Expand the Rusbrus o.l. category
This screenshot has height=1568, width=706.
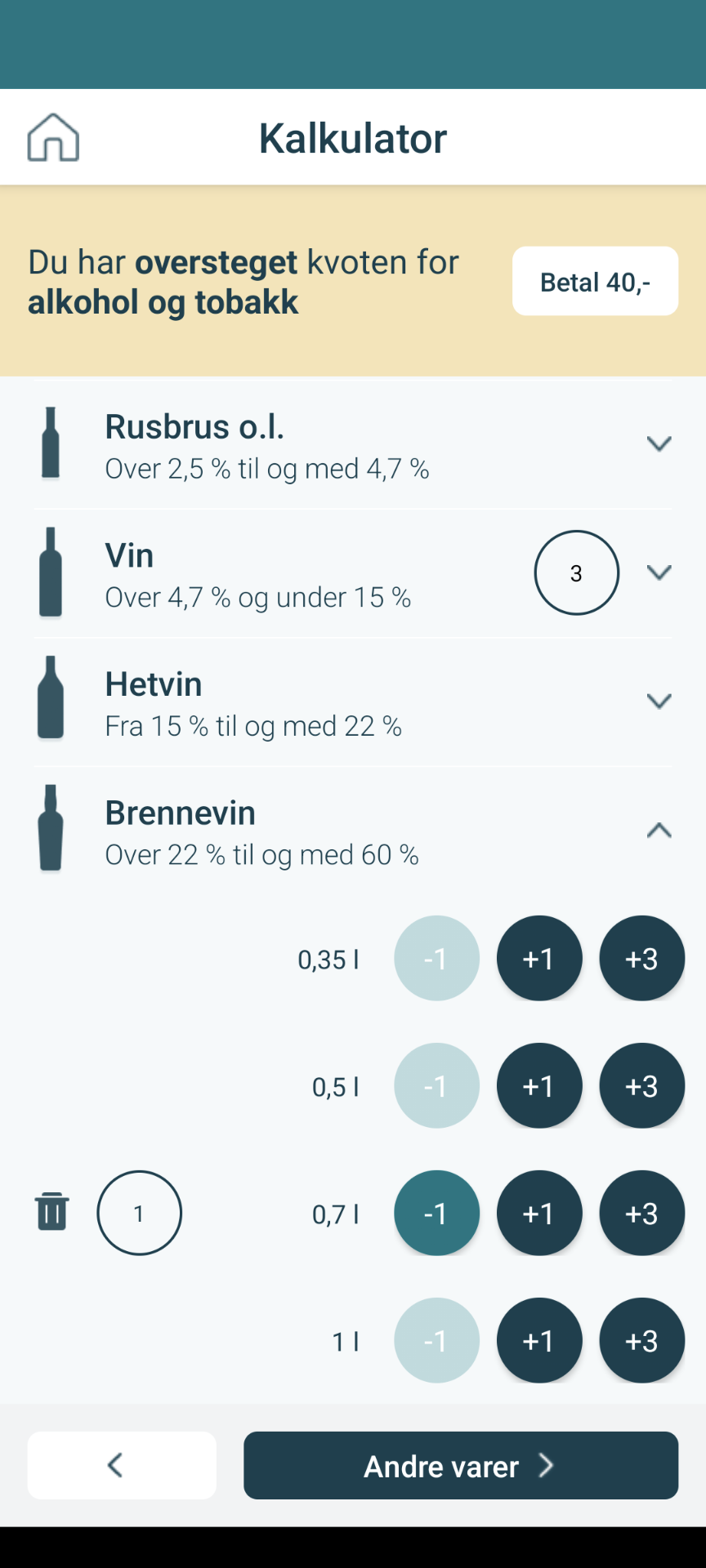(659, 443)
